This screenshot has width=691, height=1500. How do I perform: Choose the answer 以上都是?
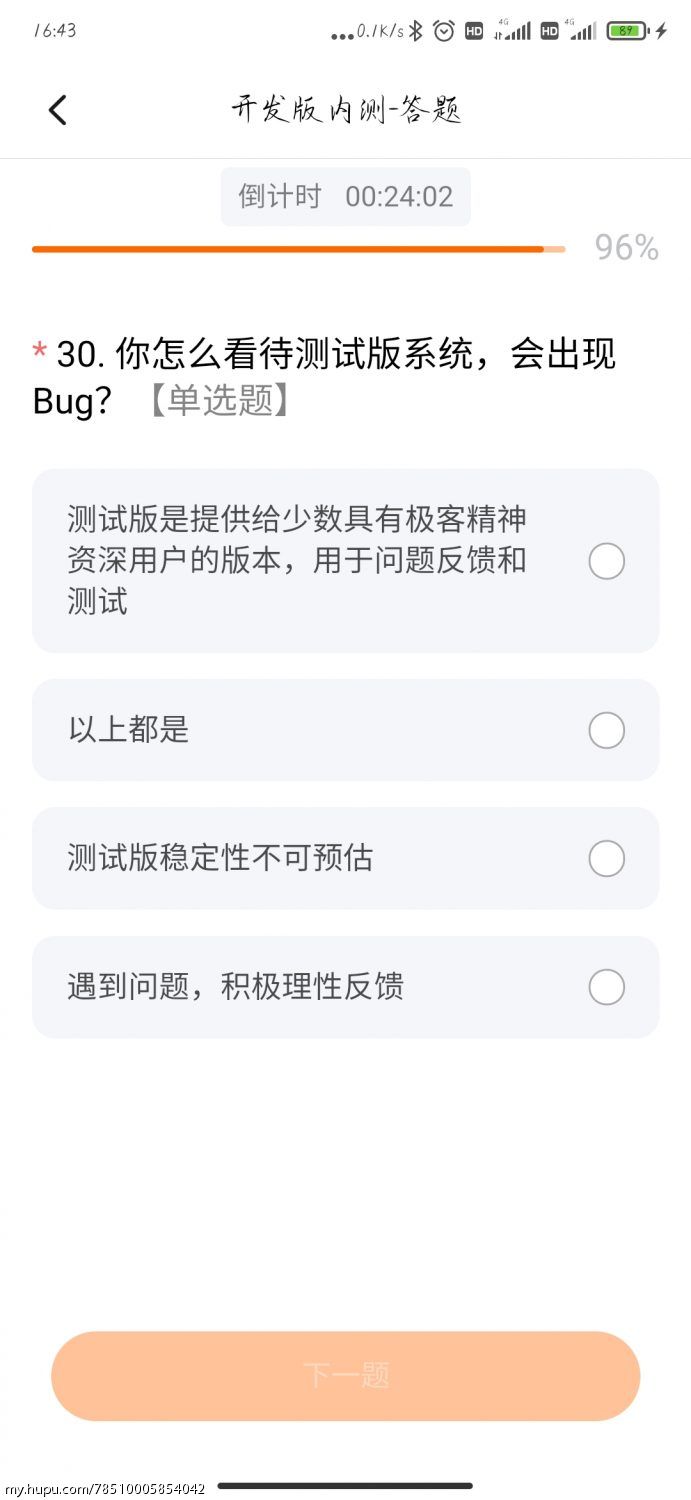click(345, 730)
